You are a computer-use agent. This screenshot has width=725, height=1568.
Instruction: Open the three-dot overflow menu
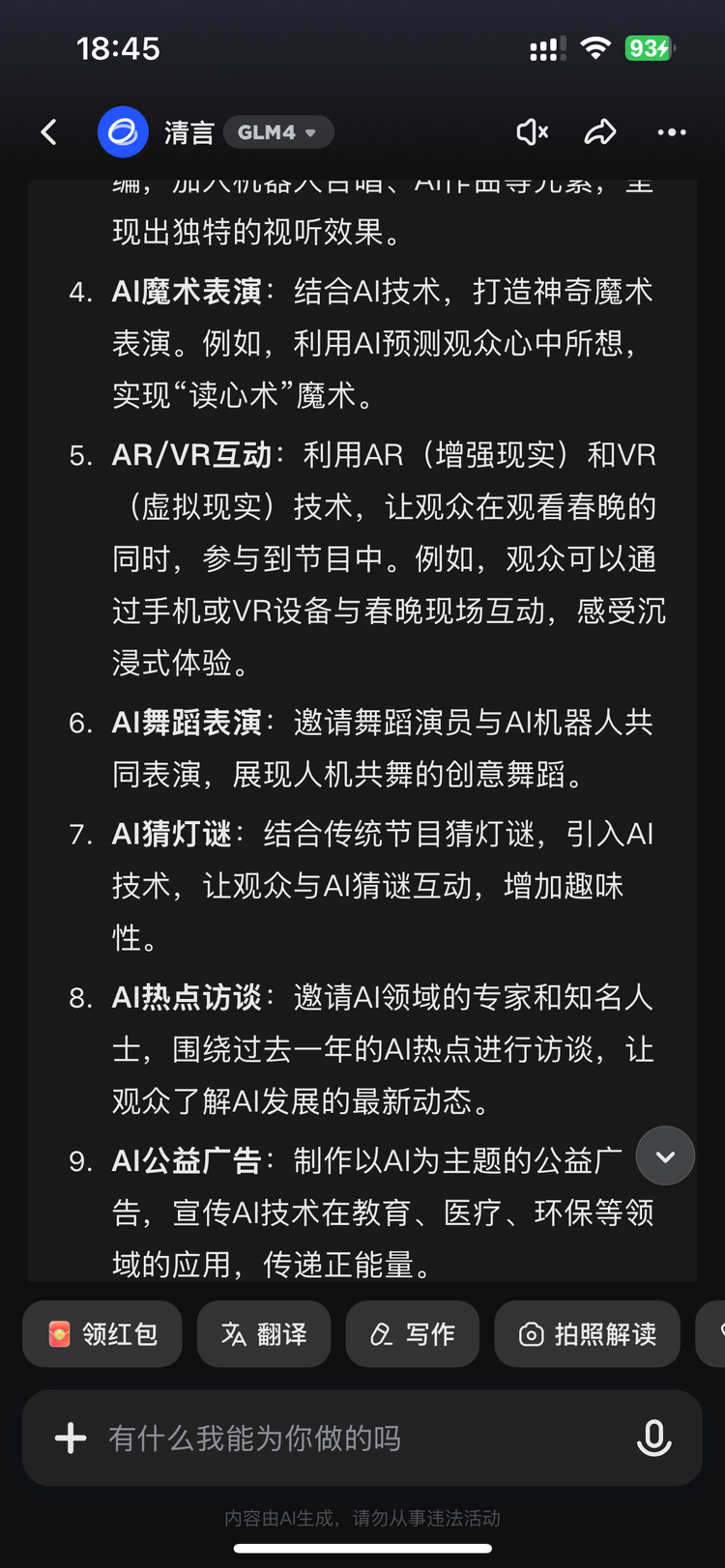[672, 132]
